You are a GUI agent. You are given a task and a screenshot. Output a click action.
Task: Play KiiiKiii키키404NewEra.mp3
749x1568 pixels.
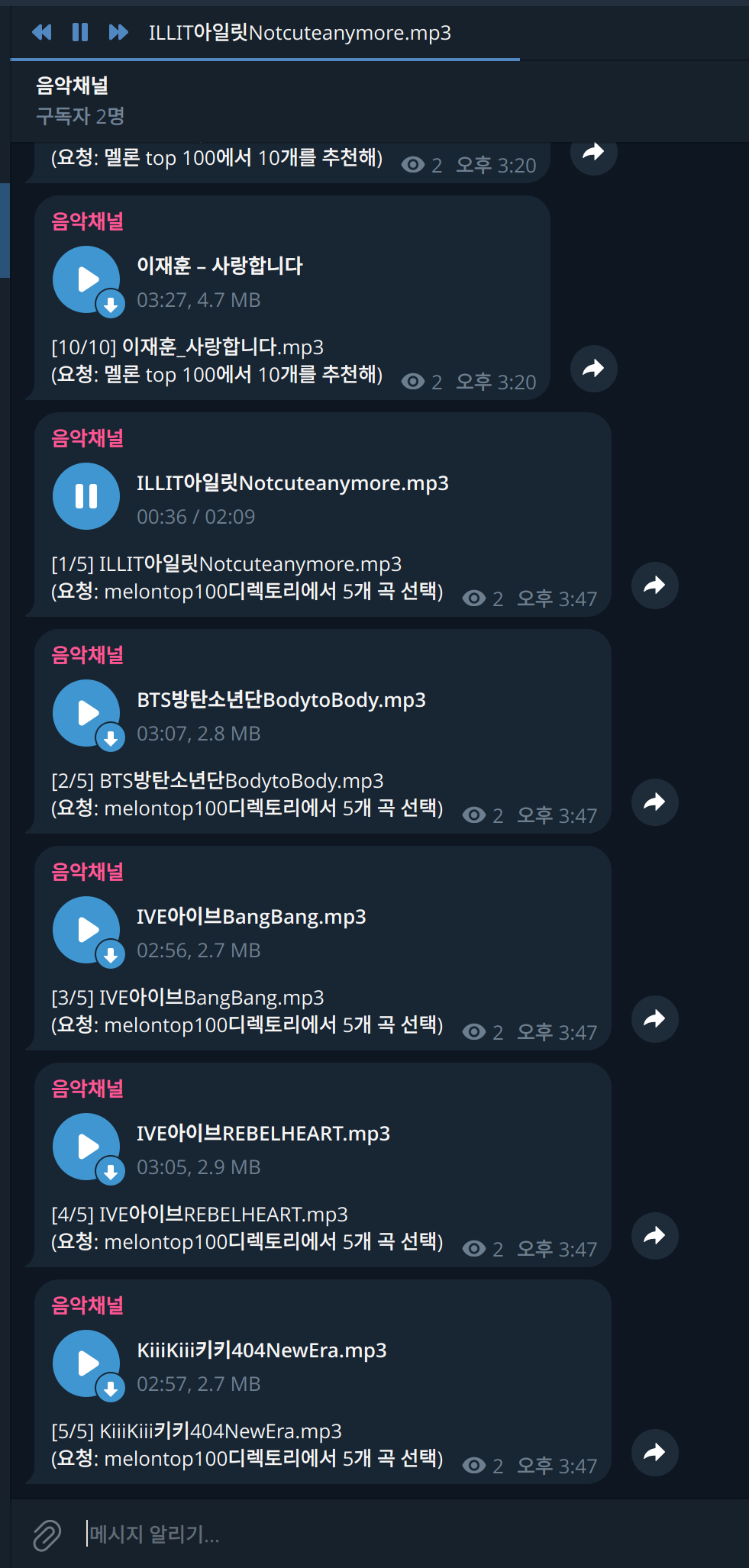[86, 1363]
